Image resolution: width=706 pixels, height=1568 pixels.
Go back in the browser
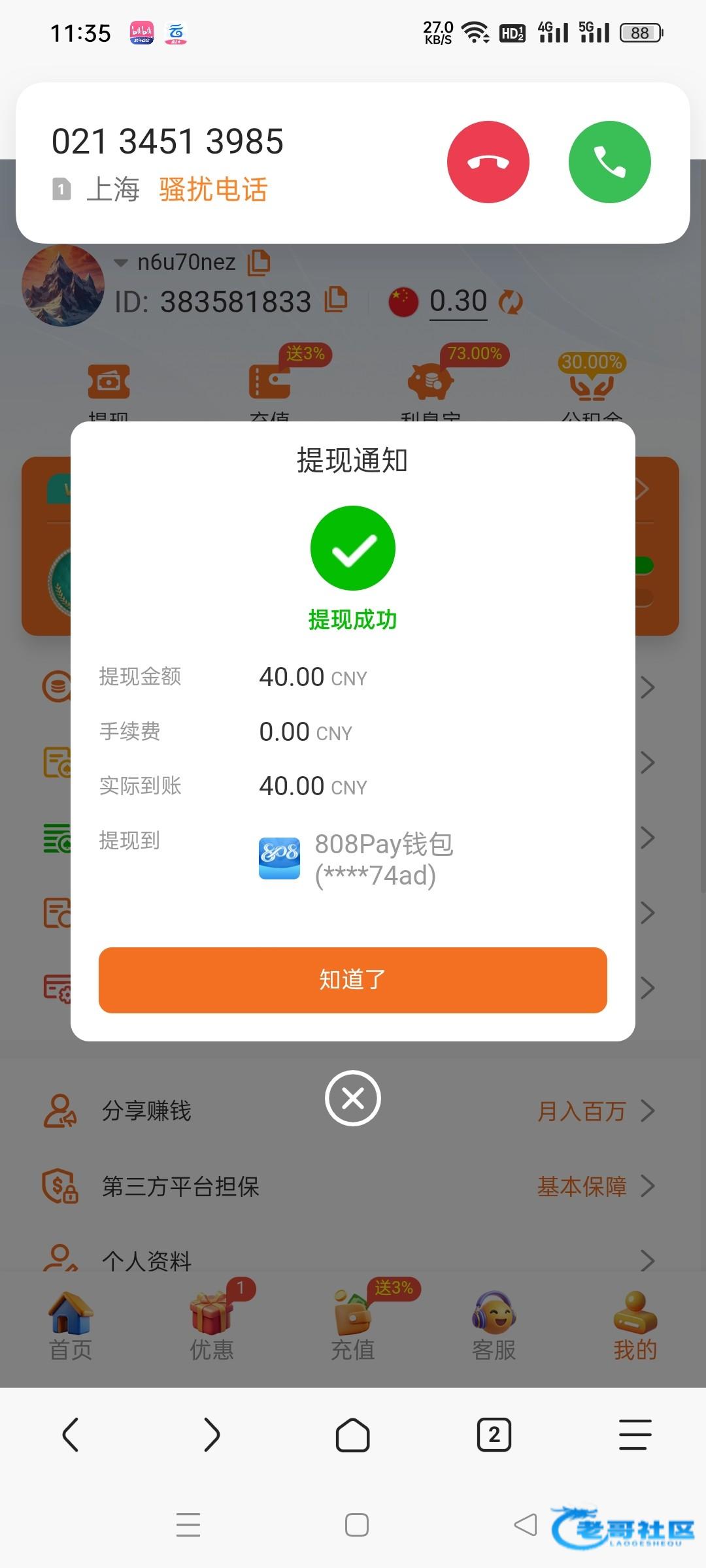point(71,1435)
